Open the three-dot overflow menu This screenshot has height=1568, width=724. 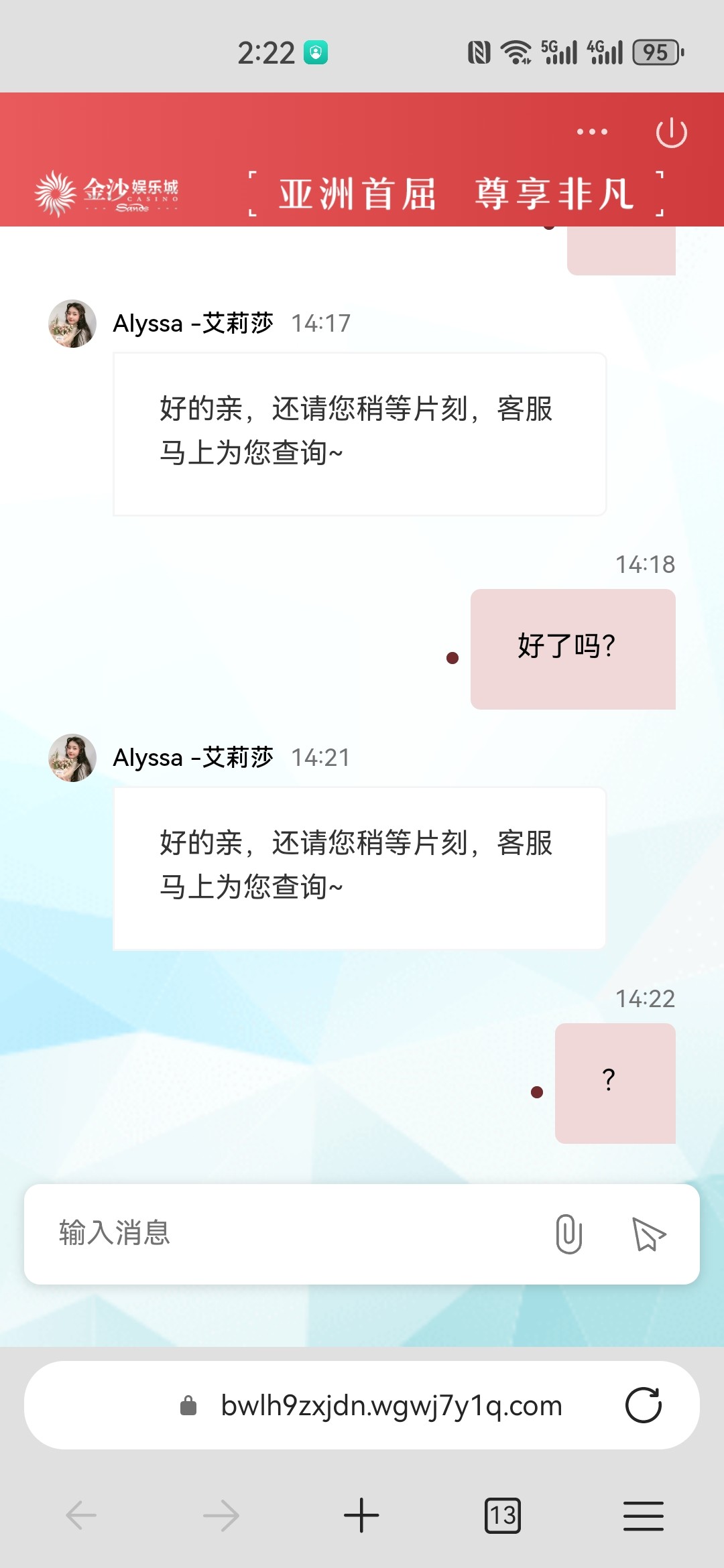[592, 132]
